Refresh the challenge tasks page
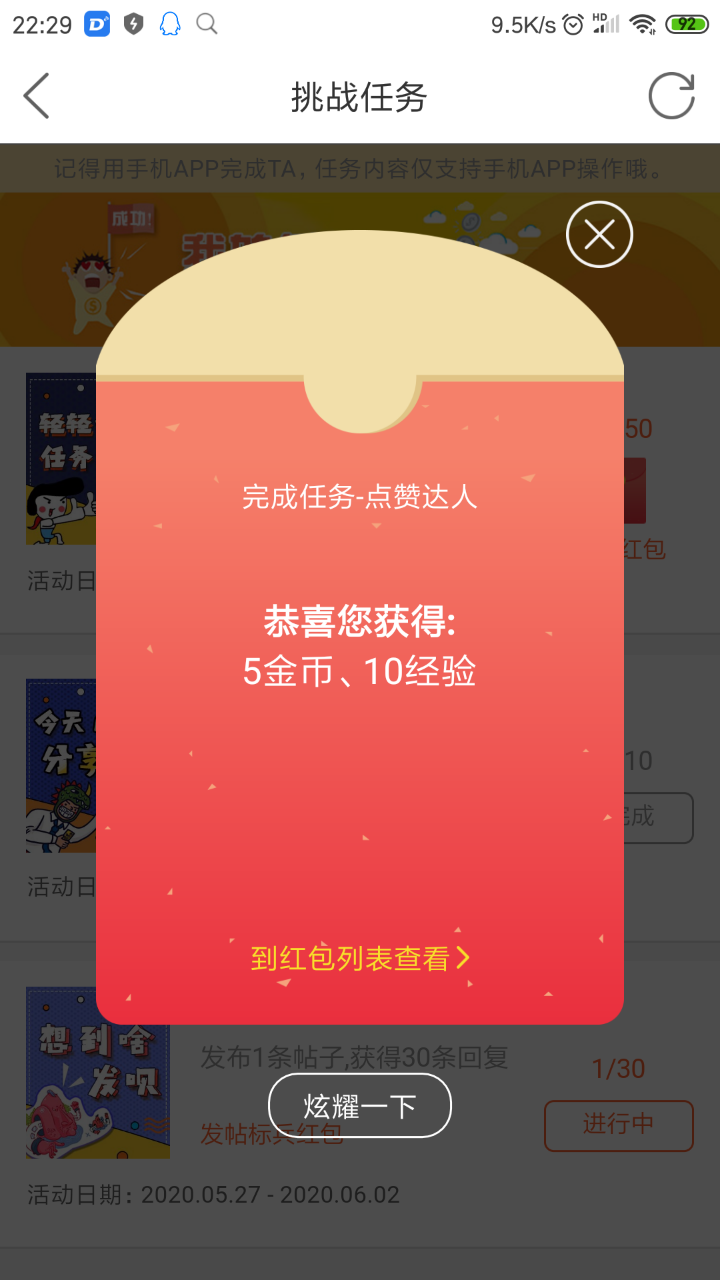Screen dimensions: 720x1280 coord(671,97)
